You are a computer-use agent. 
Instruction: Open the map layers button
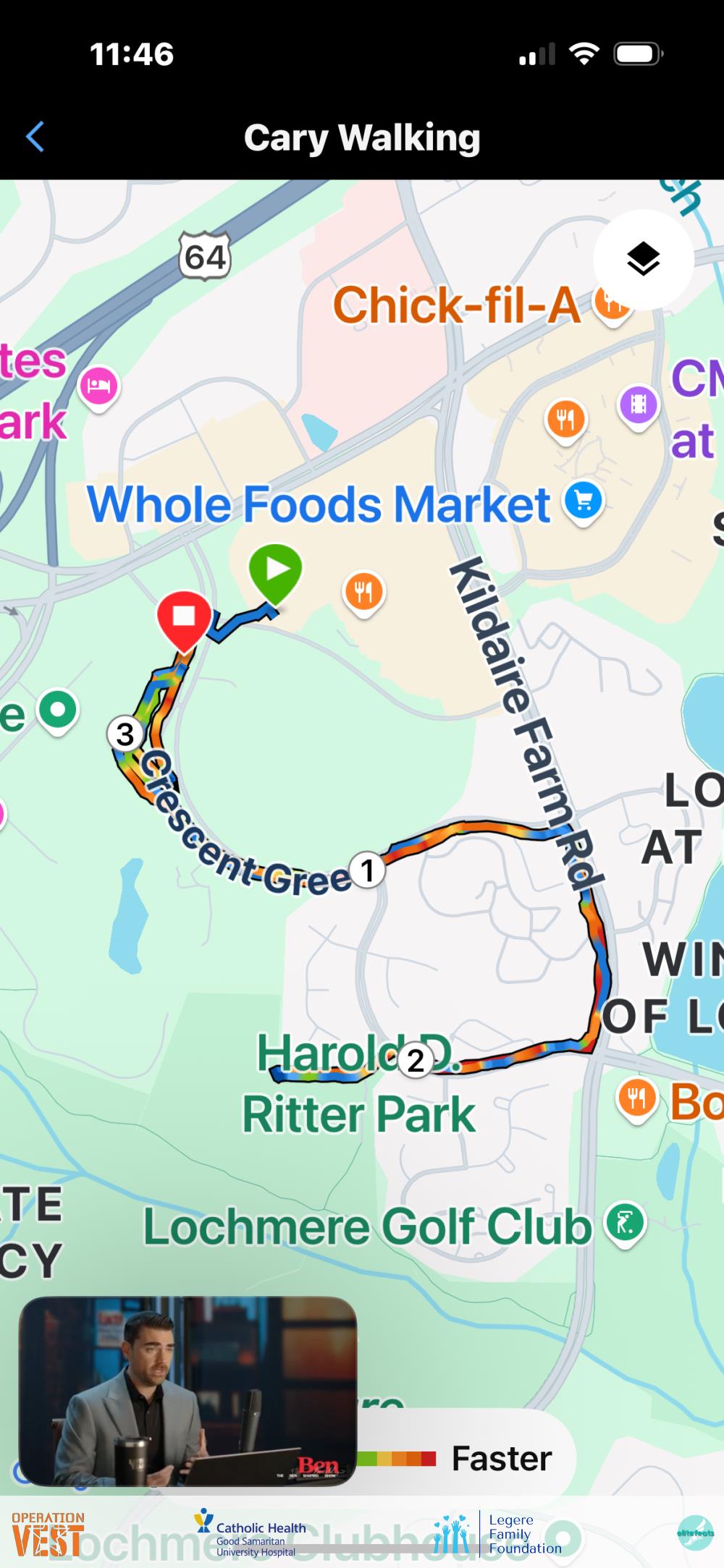pyautogui.click(x=643, y=260)
